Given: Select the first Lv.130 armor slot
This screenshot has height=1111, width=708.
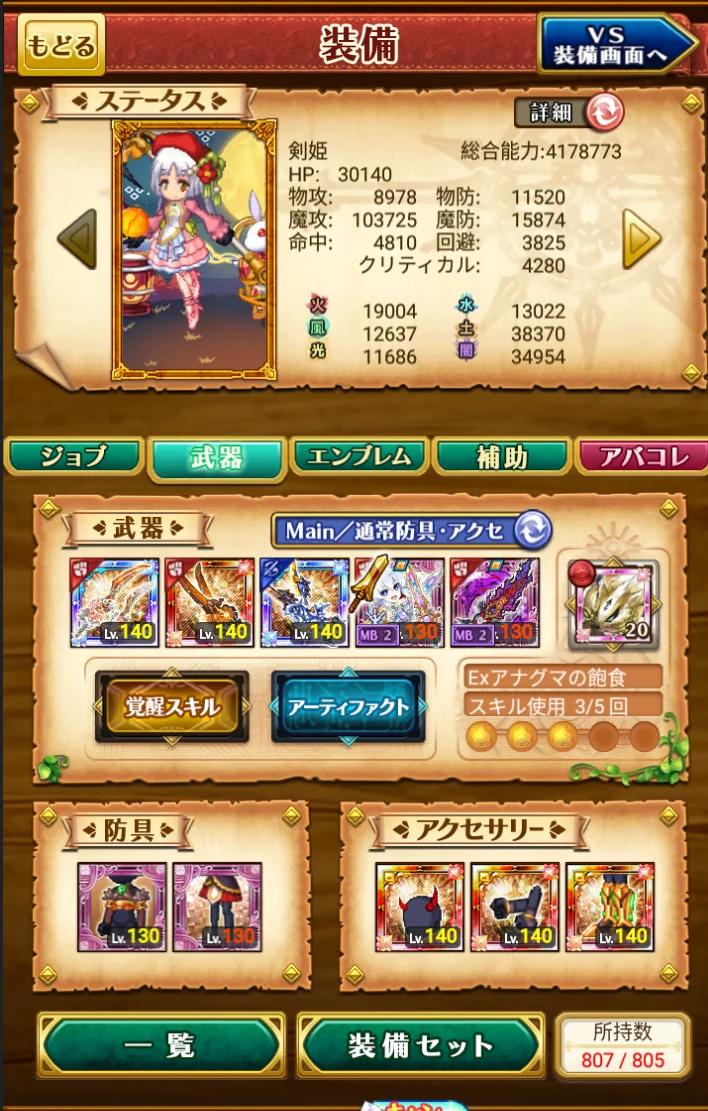Looking at the screenshot, I should tap(122, 906).
